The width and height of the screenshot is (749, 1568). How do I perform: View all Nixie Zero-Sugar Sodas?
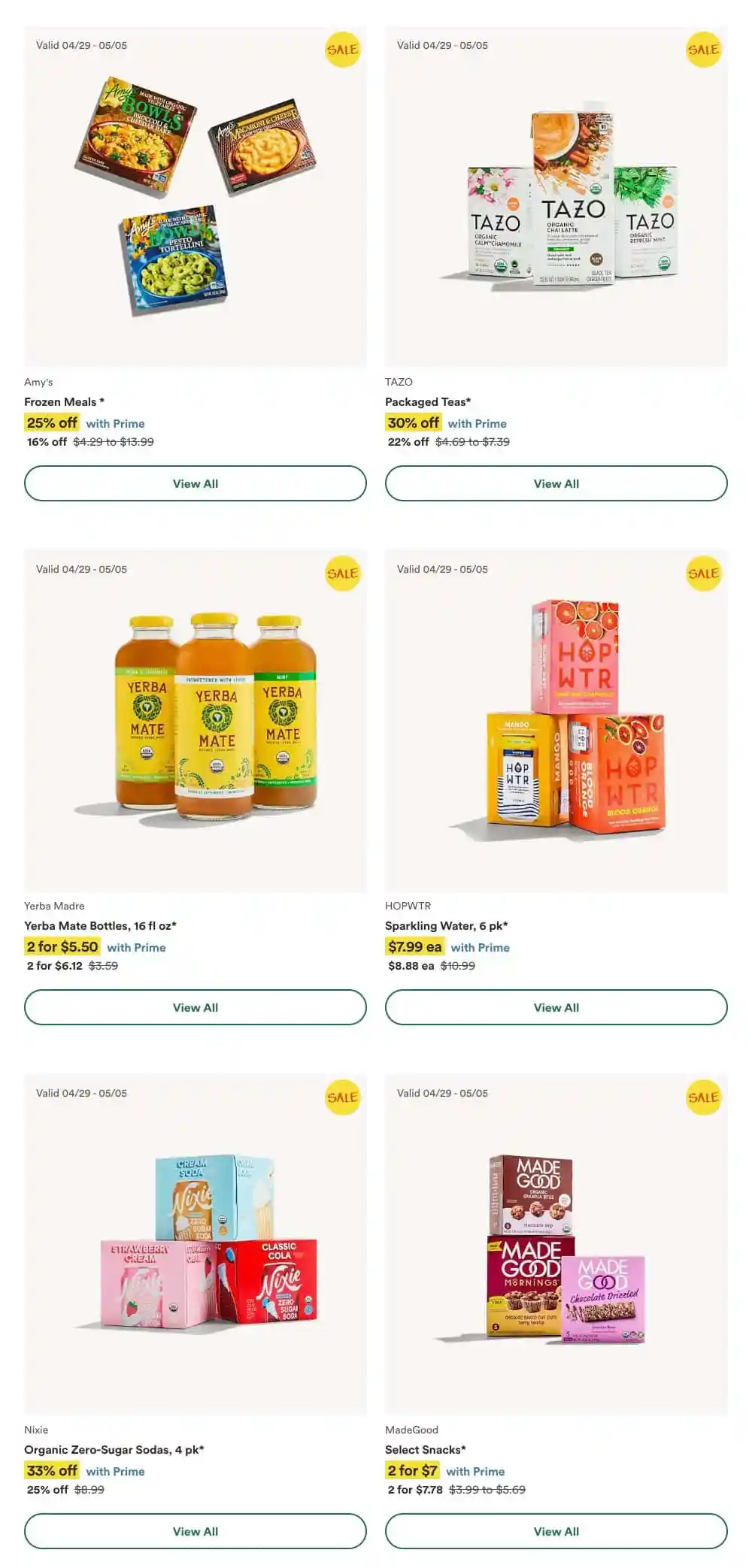click(195, 1531)
